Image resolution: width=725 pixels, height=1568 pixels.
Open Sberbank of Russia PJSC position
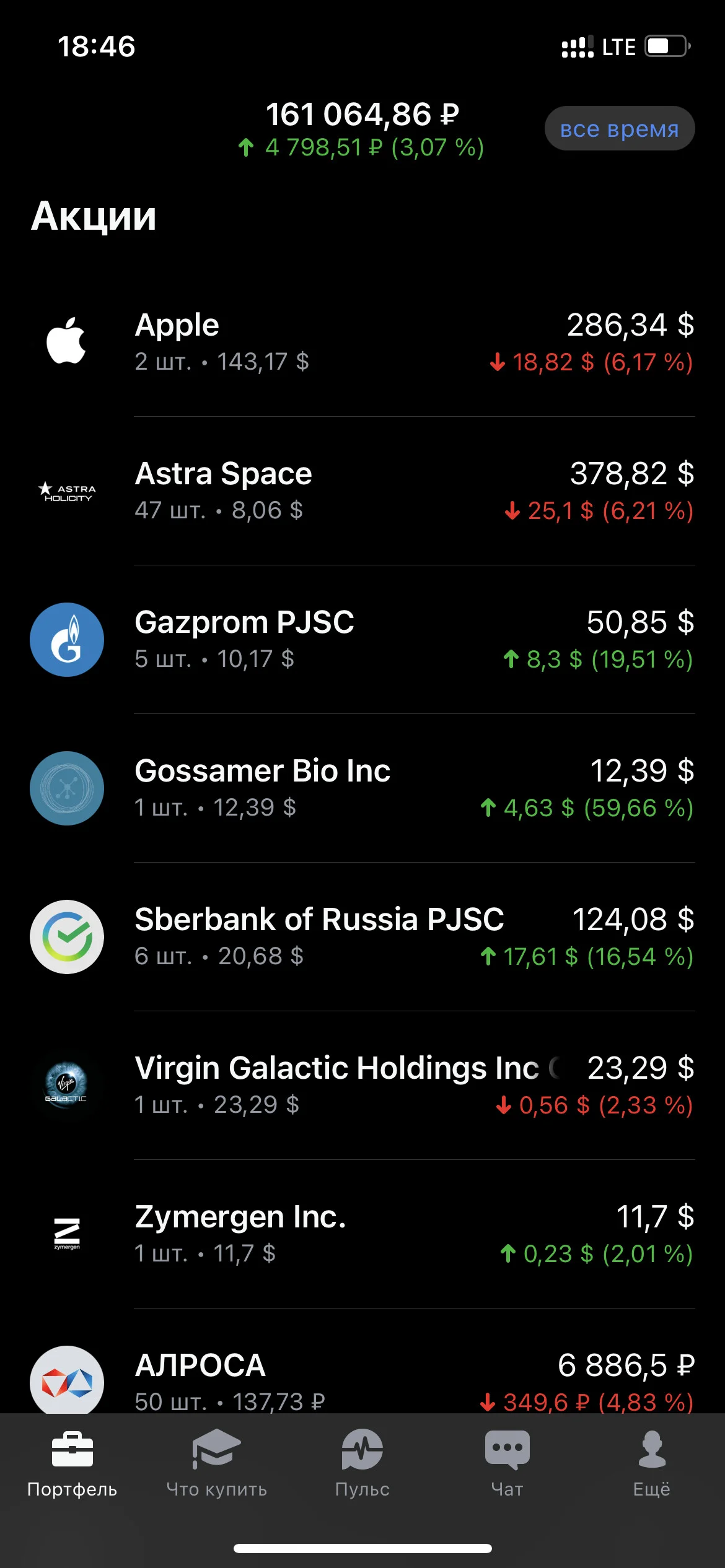tap(362, 937)
